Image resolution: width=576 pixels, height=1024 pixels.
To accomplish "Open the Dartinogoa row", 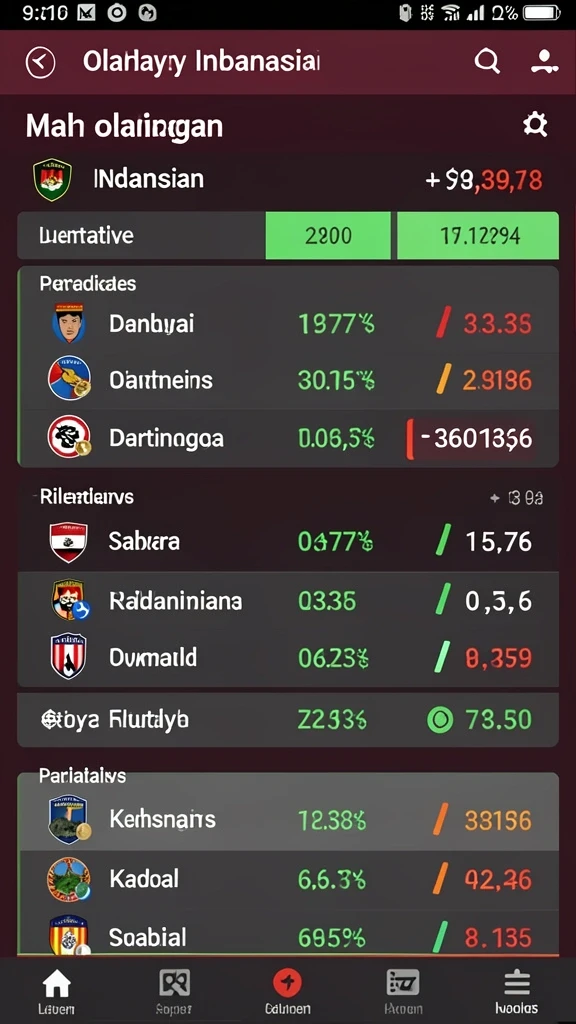I will (288, 438).
